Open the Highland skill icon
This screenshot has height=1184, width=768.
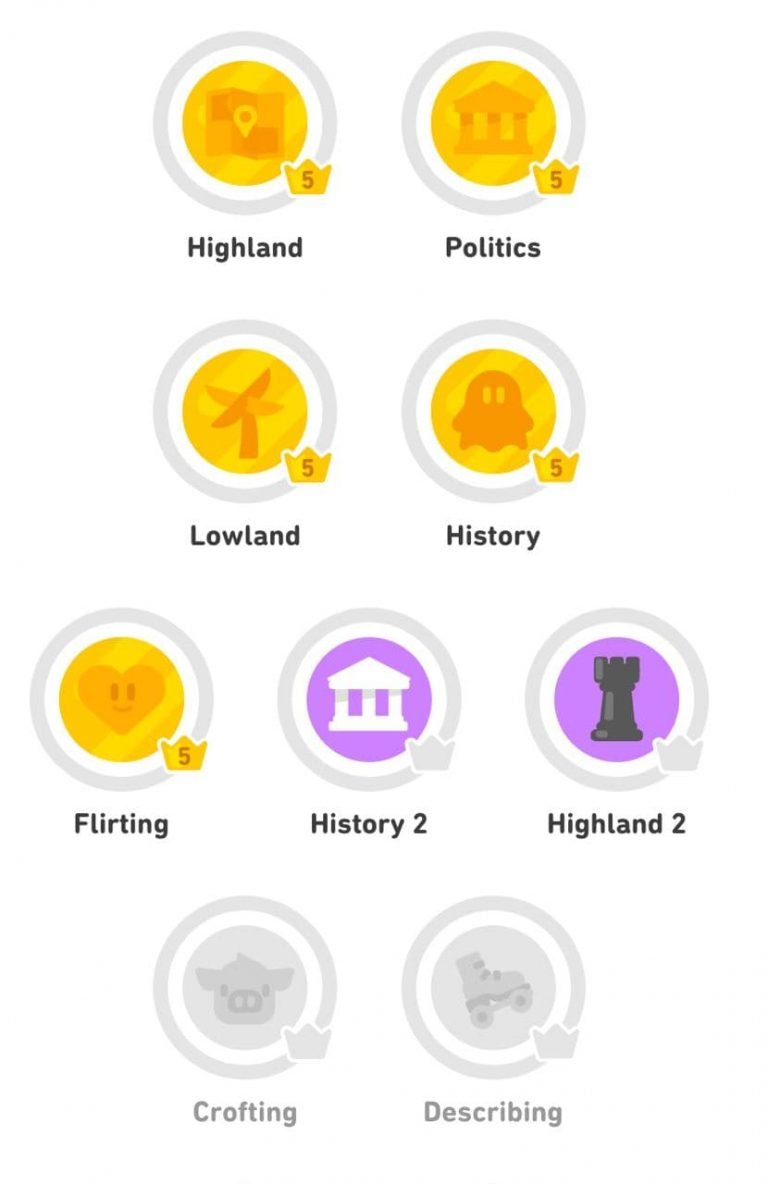point(243,122)
